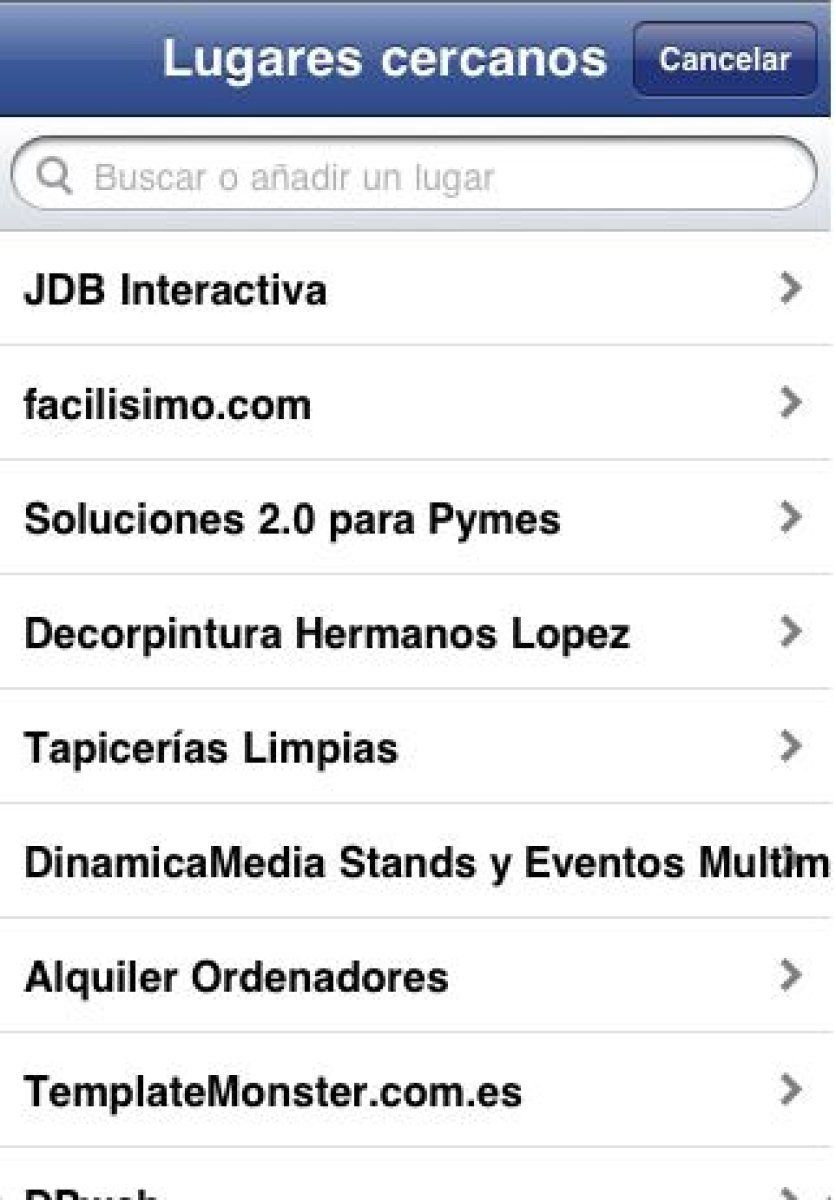Open TemplateMonster.com.es place details
The image size is (836, 1200).
point(272,1092)
